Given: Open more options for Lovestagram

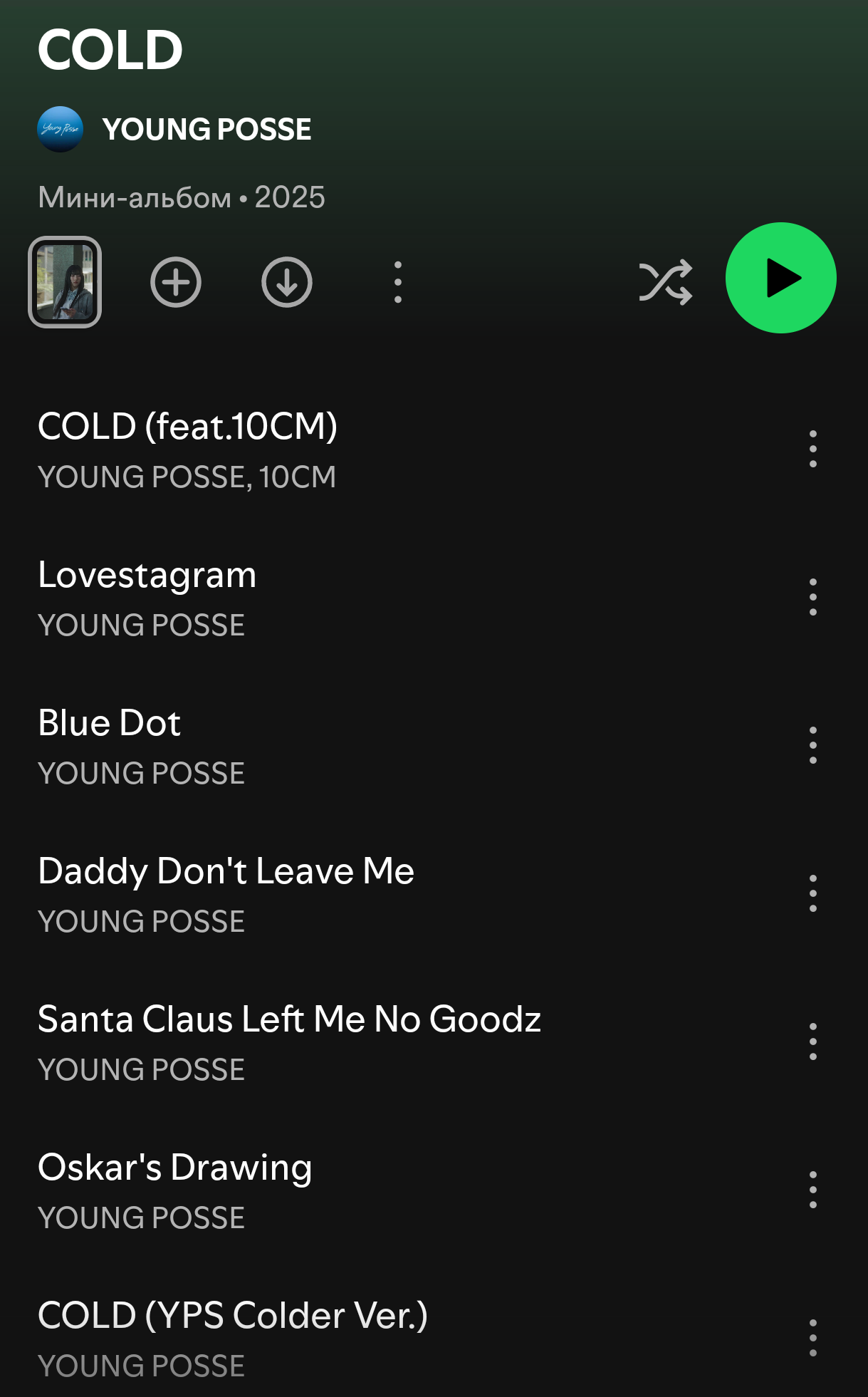Looking at the screenshot, I should [813, 598].
